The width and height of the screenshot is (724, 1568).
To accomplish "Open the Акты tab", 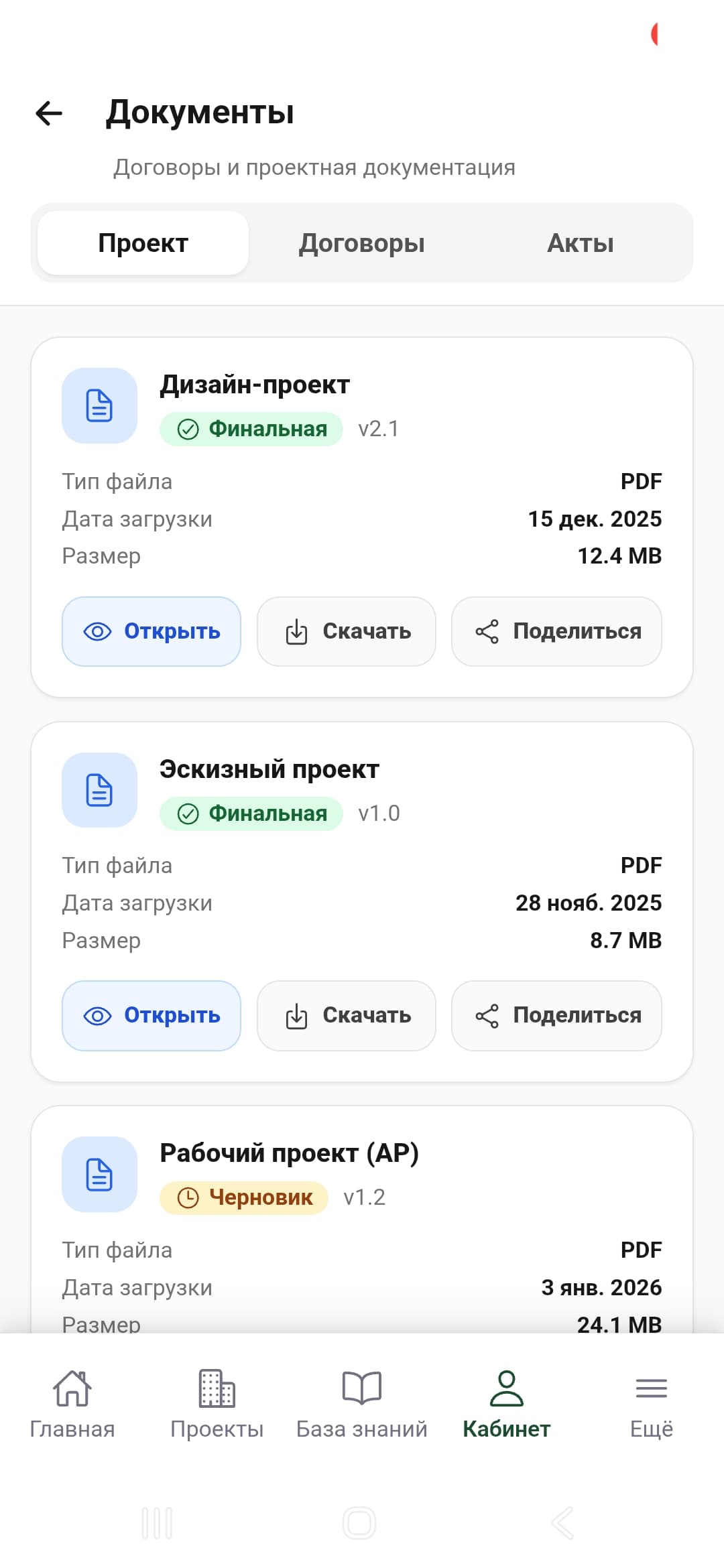I will coord(580,243).
